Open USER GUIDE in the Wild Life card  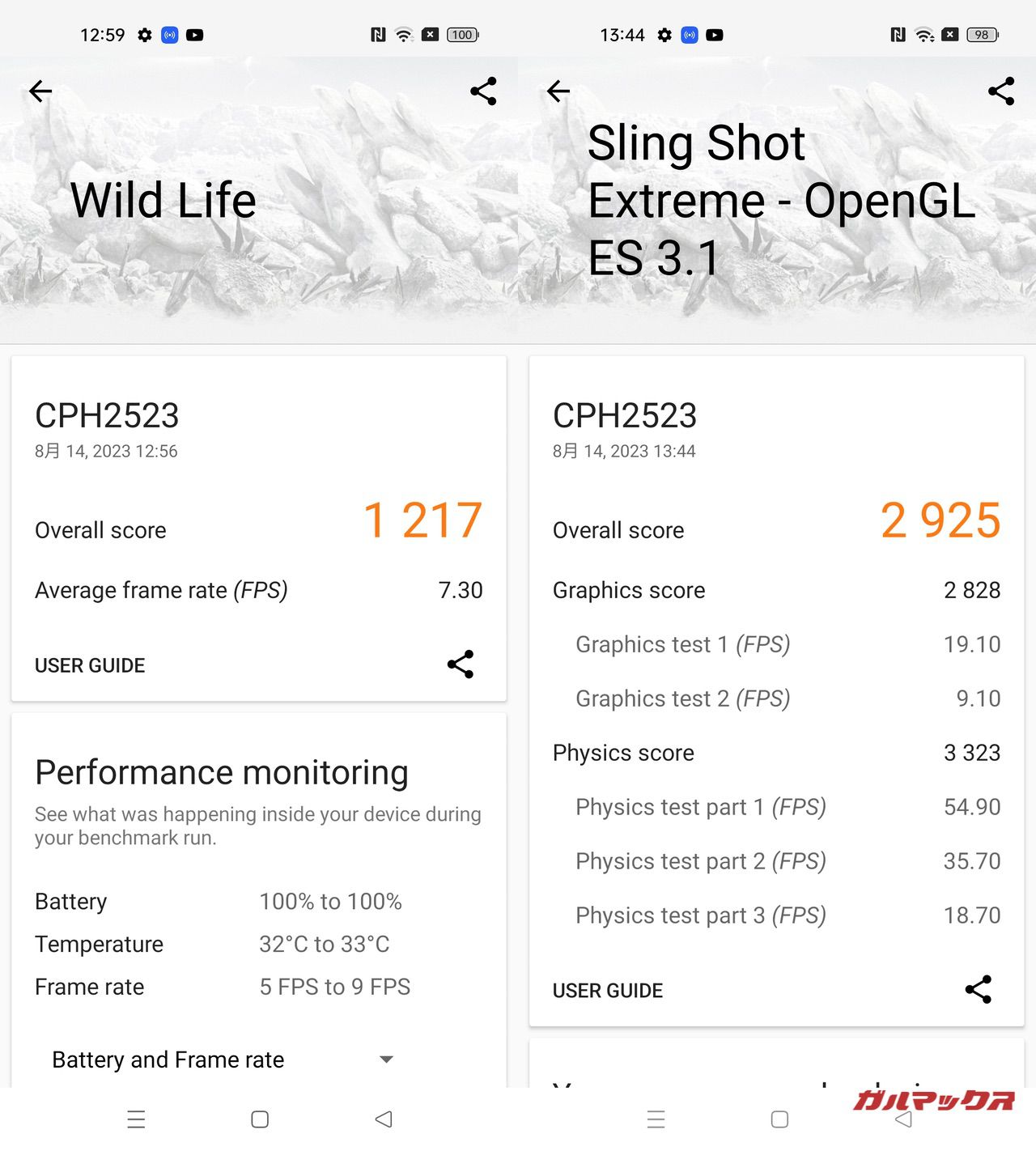point(90,665)
